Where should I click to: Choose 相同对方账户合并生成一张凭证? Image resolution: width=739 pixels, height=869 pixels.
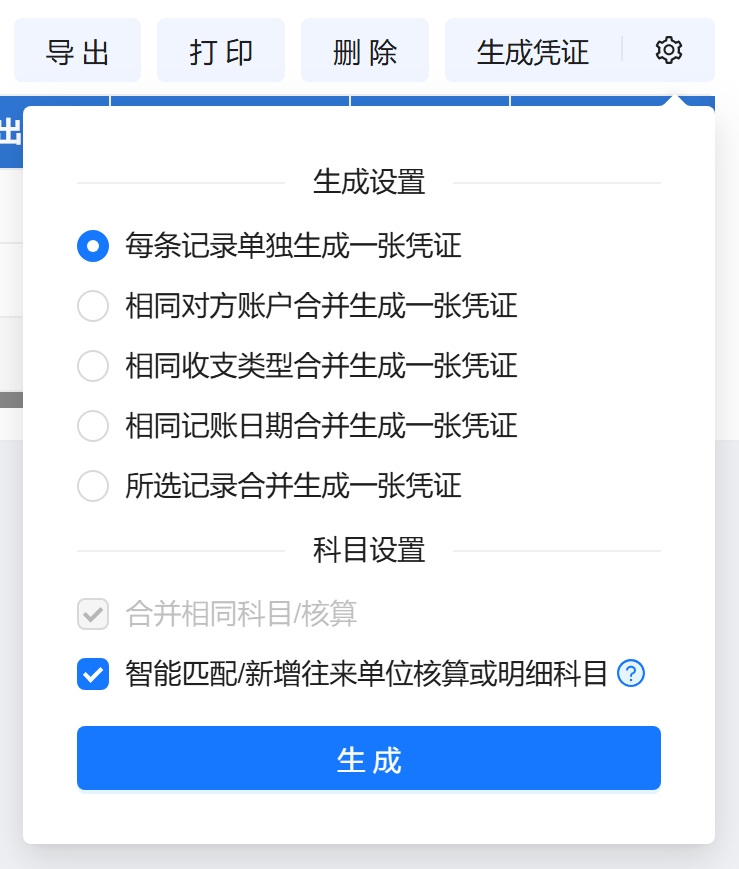pos(93,306)
